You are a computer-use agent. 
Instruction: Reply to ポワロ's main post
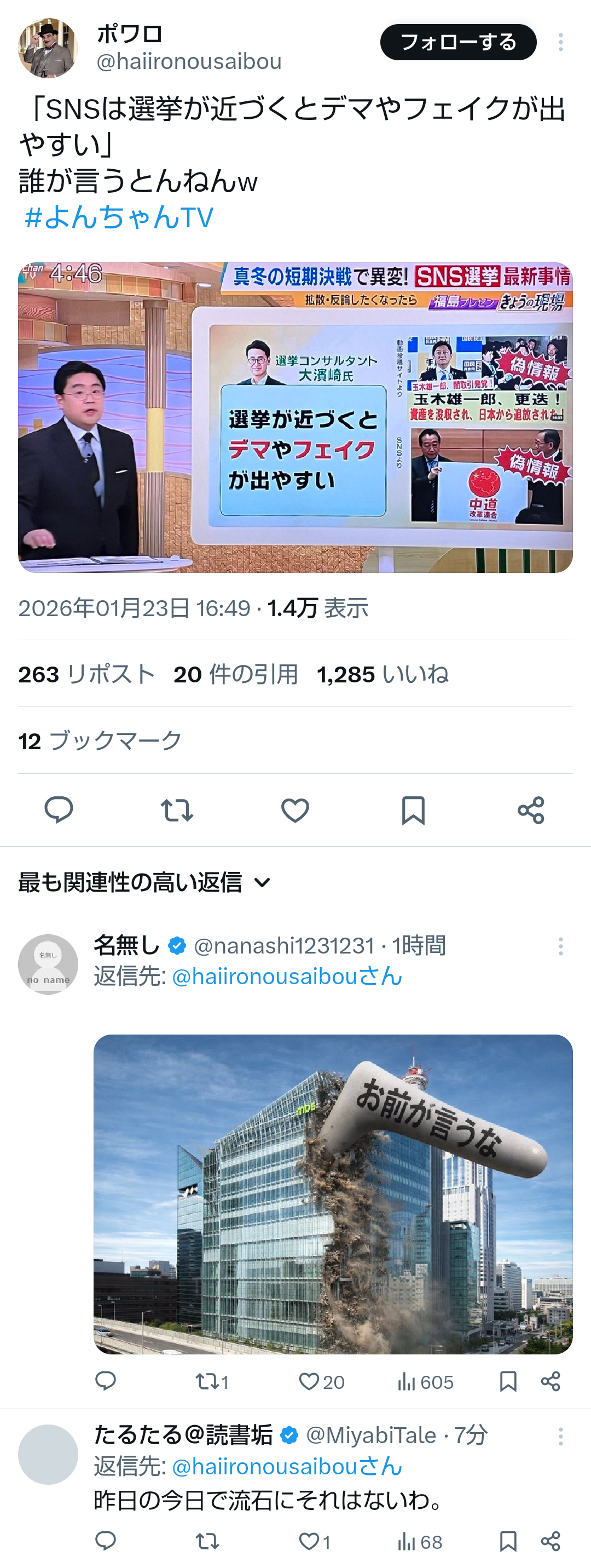coord(59,810)
